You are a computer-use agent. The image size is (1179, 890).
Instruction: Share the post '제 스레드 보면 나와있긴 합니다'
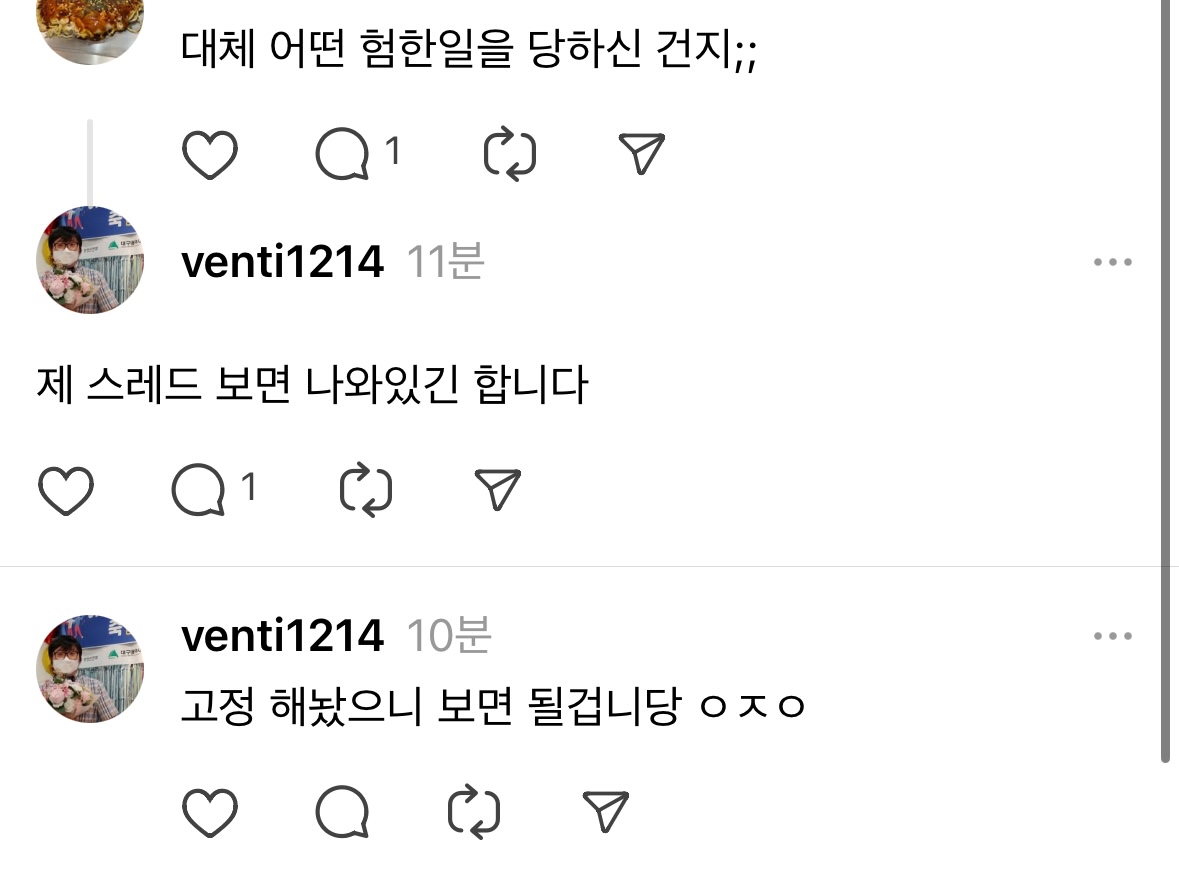(x=498, y=491)
